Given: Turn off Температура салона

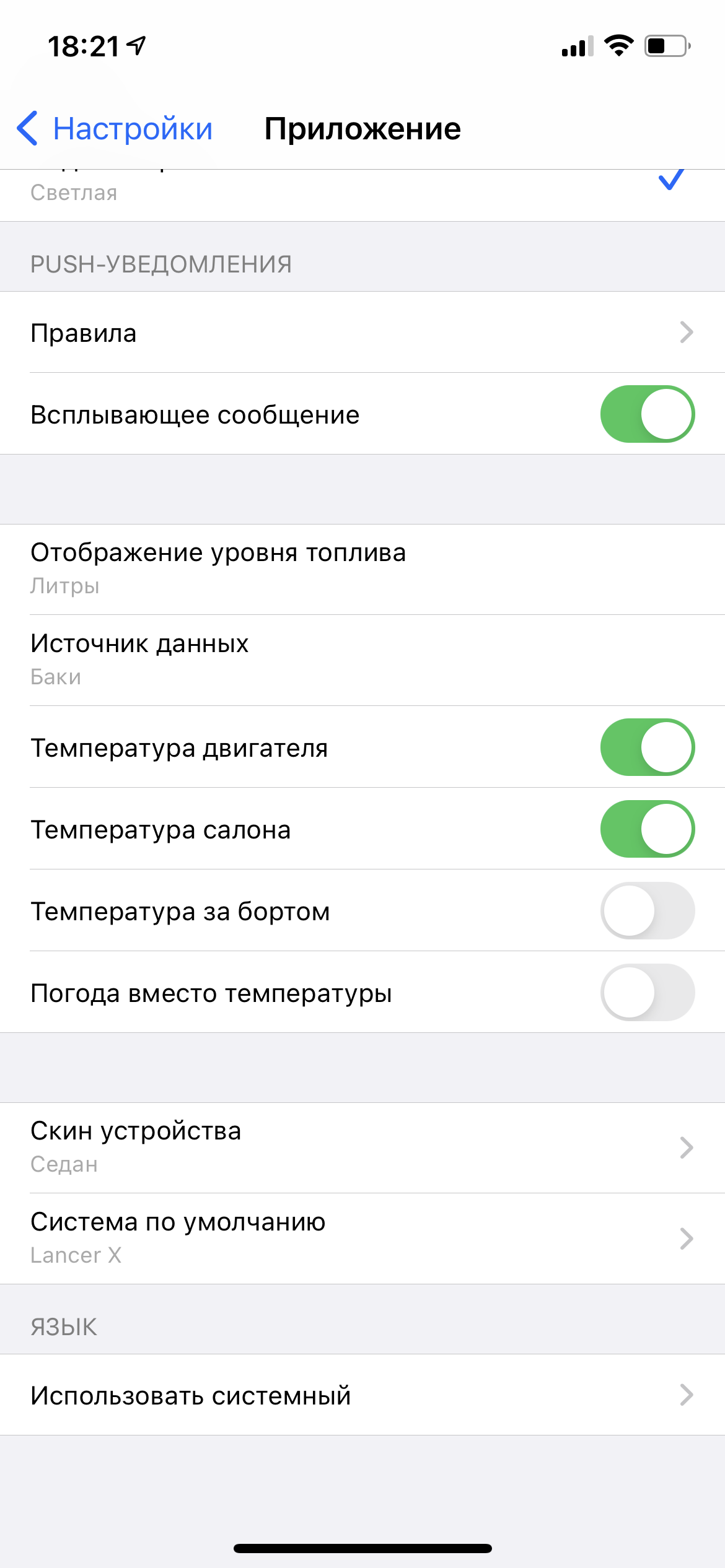Looking at the screenshot, I should [647, 829].
